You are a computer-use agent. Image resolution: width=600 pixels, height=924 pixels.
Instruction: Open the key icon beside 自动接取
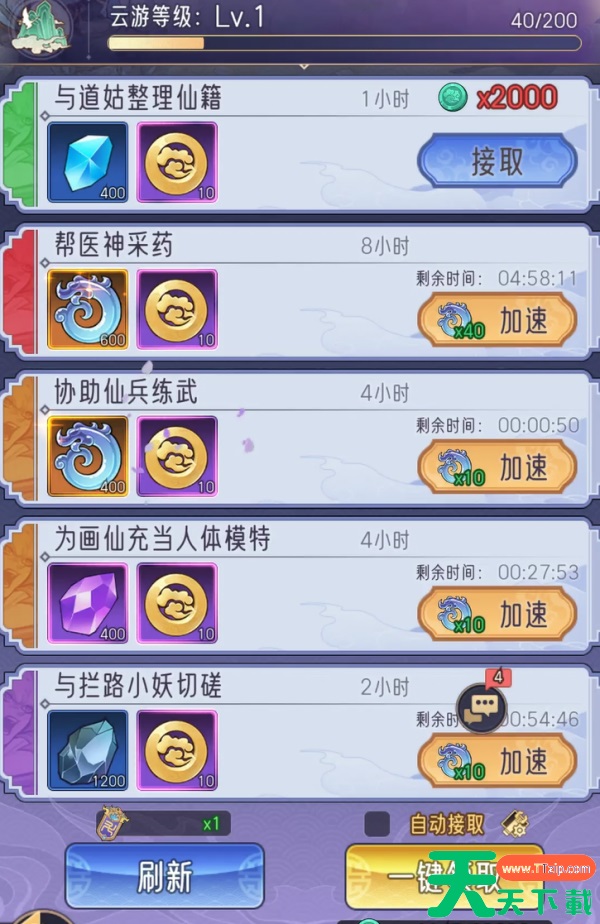514,824
